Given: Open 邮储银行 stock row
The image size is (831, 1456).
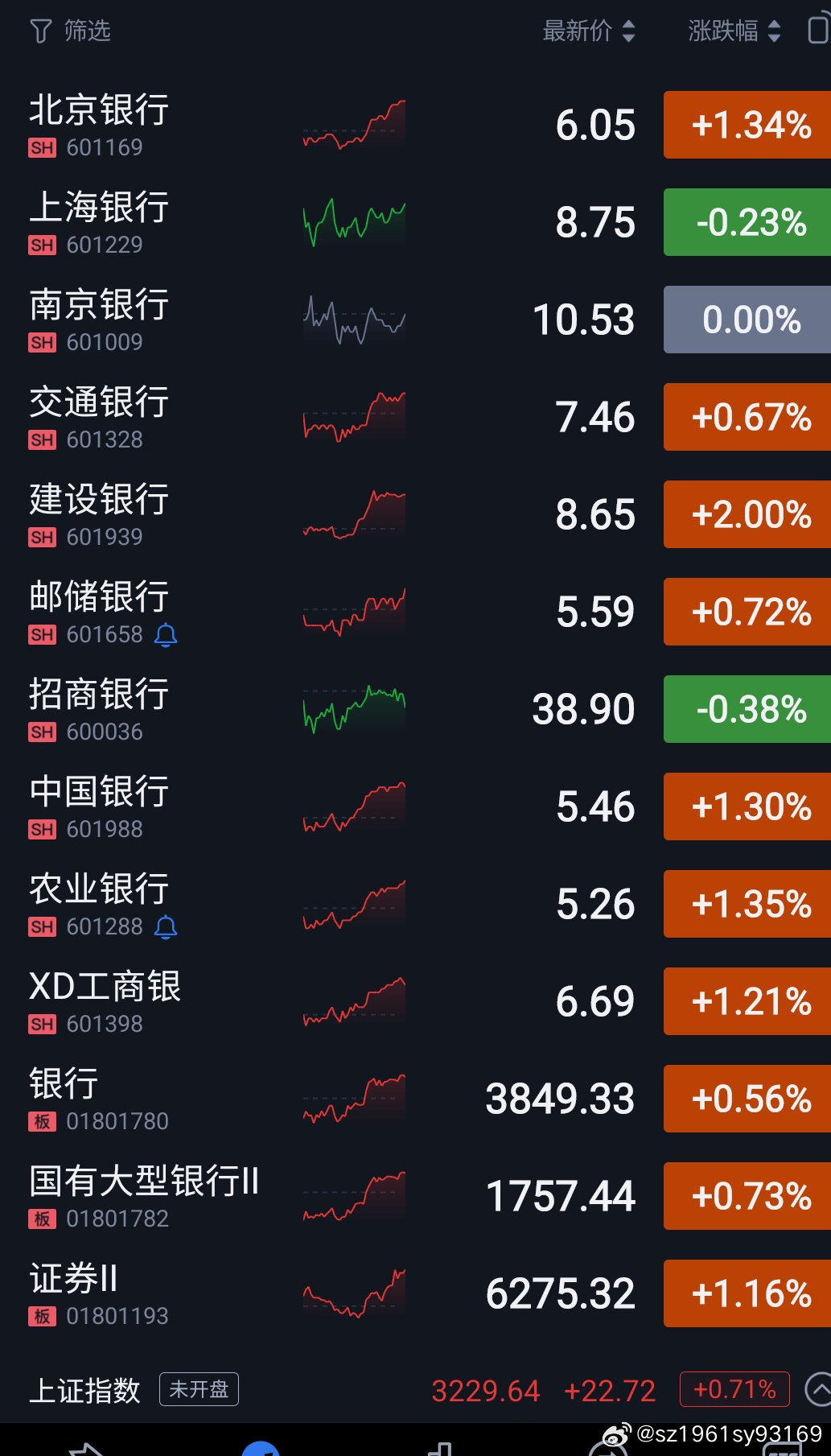Looking at the screenshot, I should [x=415, y=612].
